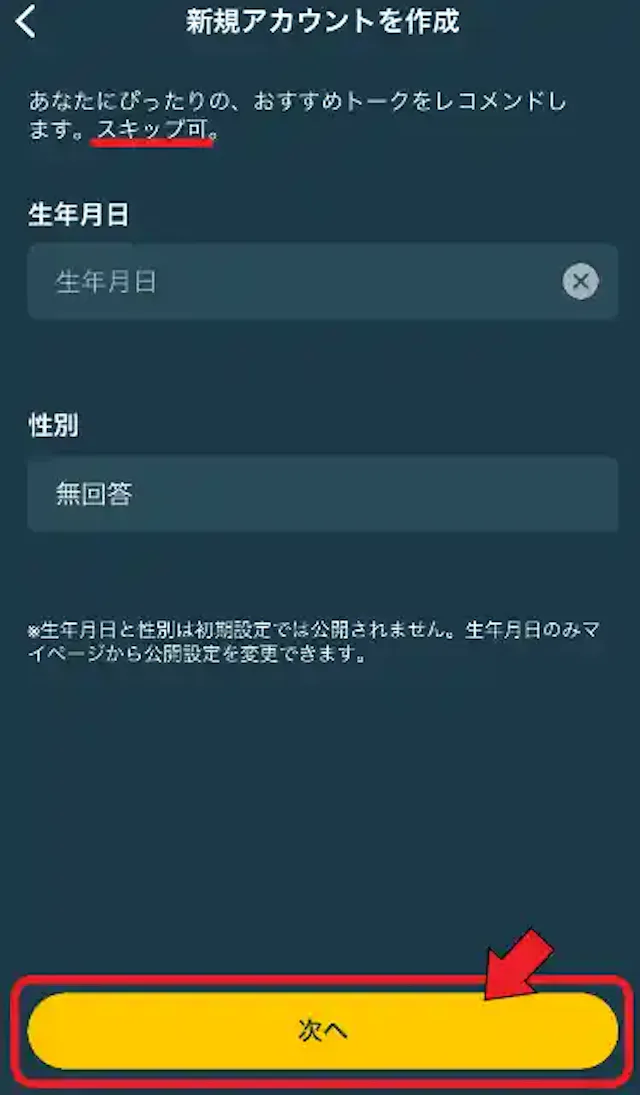
Task: Clear the 生年月日 field
Action: coord(580,282)
